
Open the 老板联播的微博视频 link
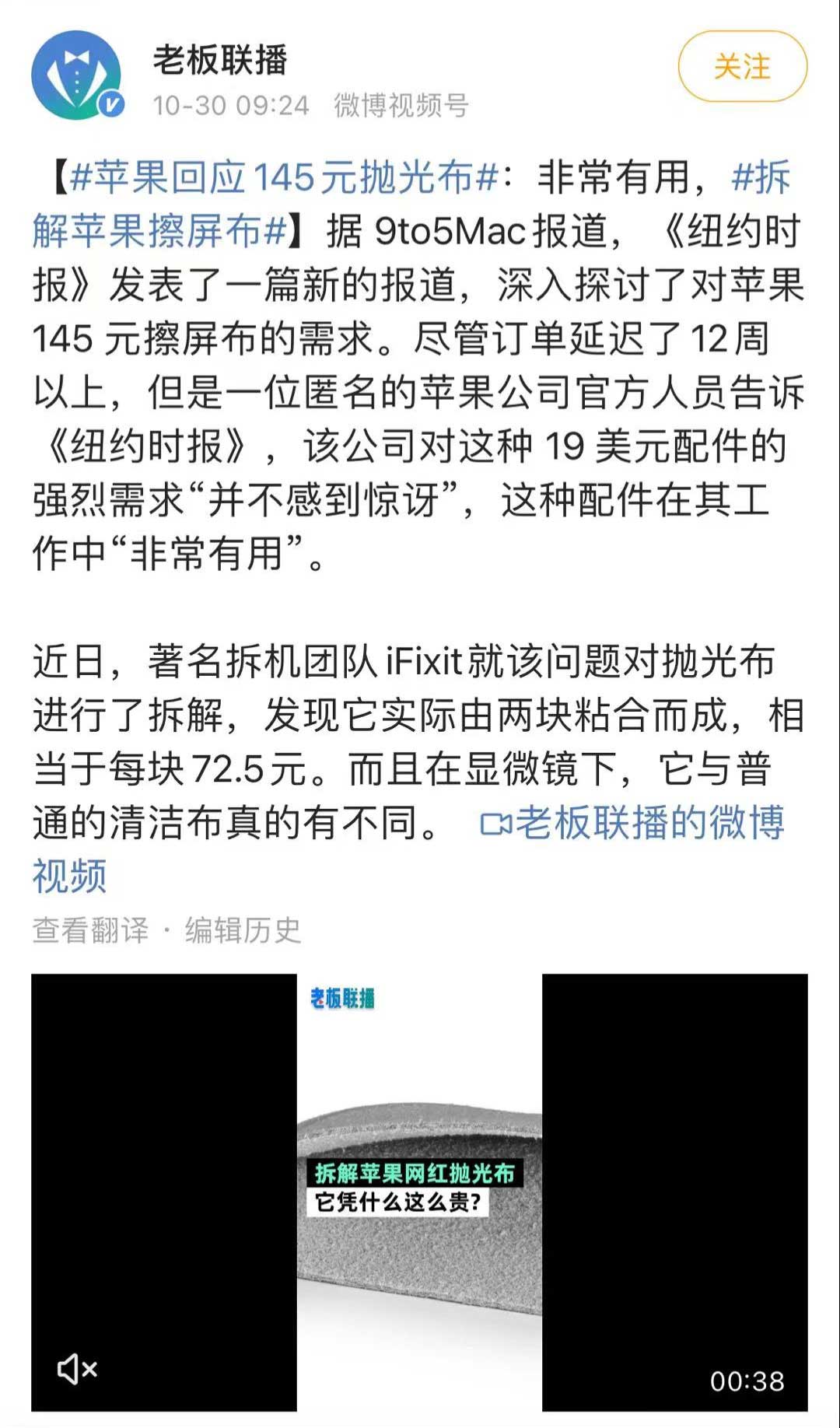(x=632, y=824)
